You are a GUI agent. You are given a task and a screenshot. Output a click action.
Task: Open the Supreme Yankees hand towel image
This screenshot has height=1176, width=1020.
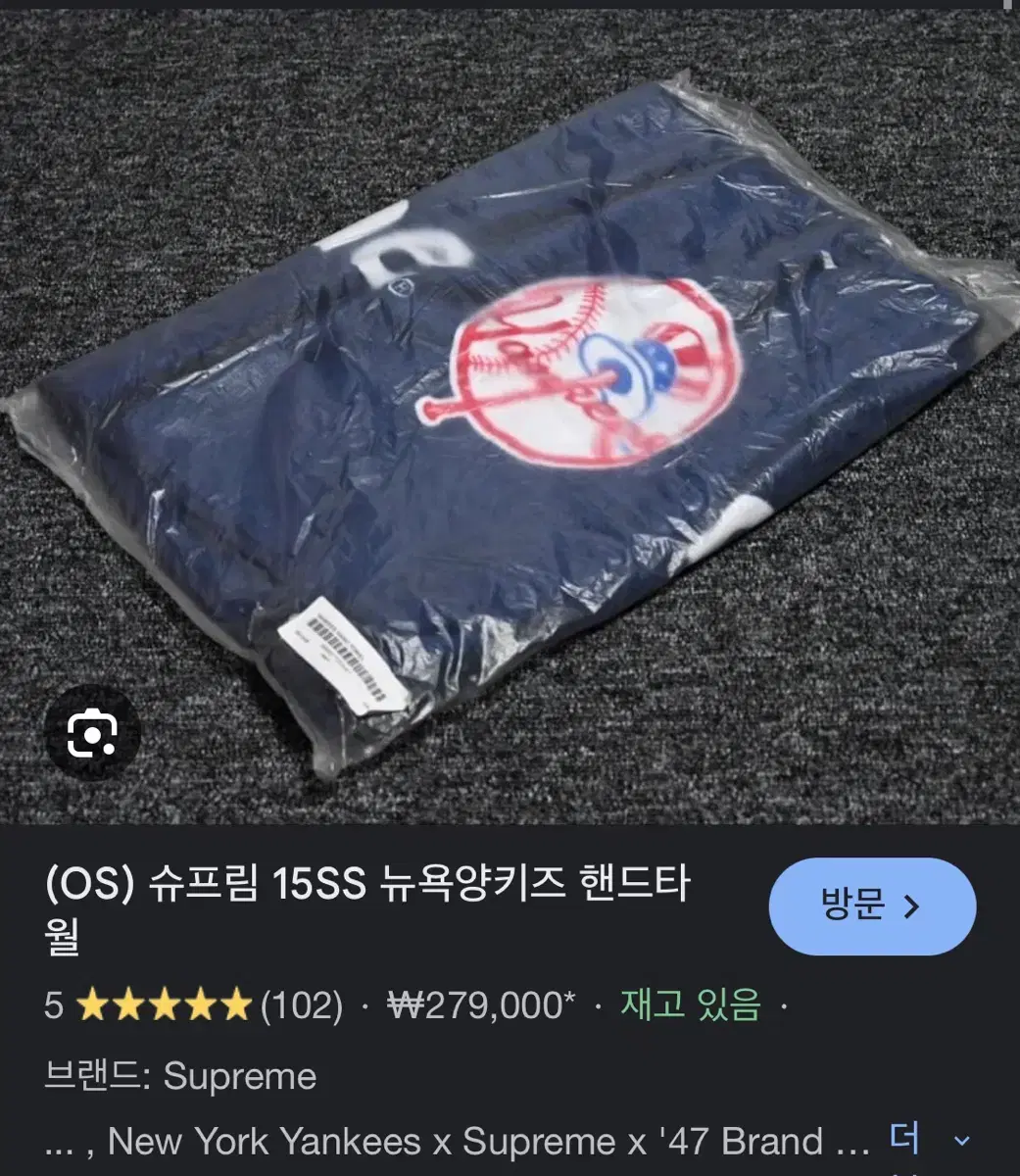[510, 412]
